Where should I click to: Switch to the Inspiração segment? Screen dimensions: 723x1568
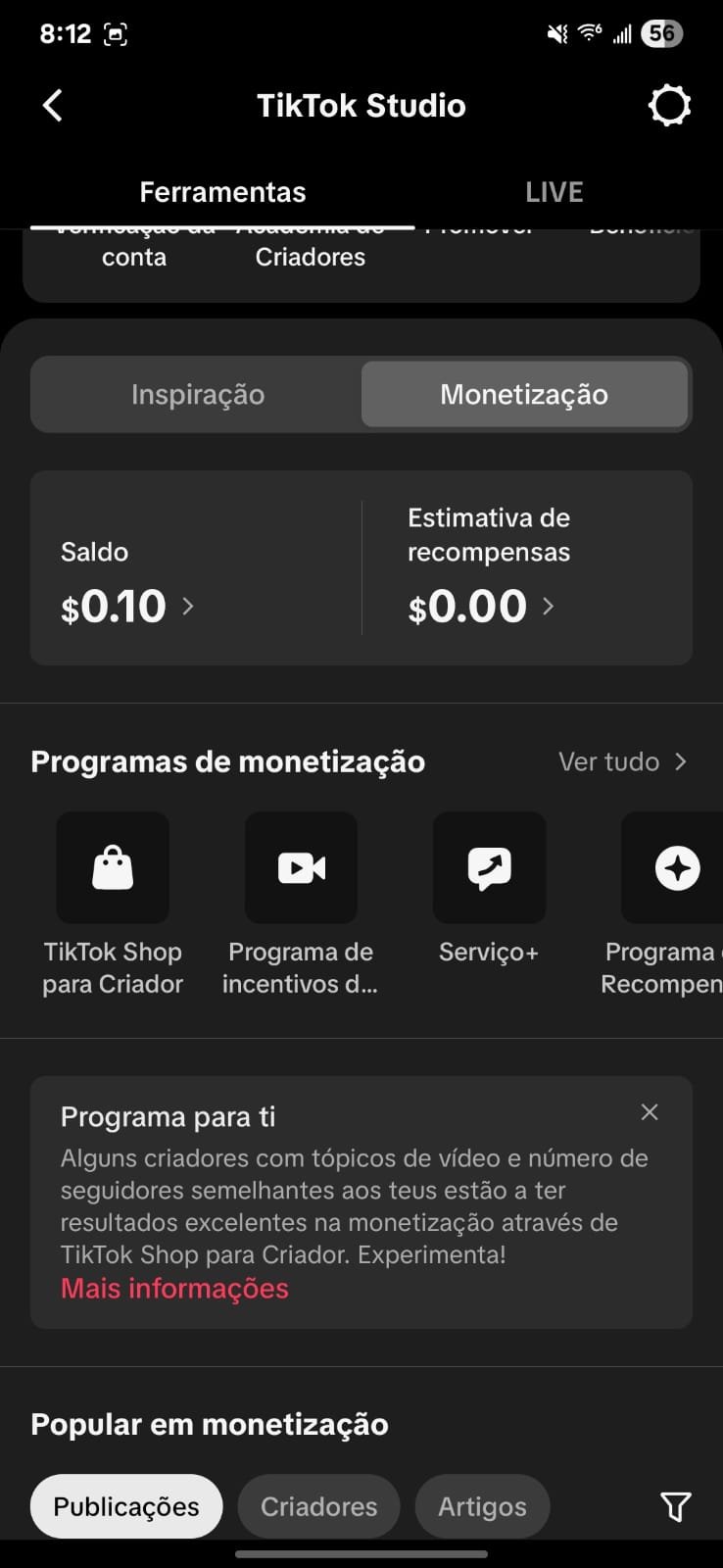(x=198, y=394)
